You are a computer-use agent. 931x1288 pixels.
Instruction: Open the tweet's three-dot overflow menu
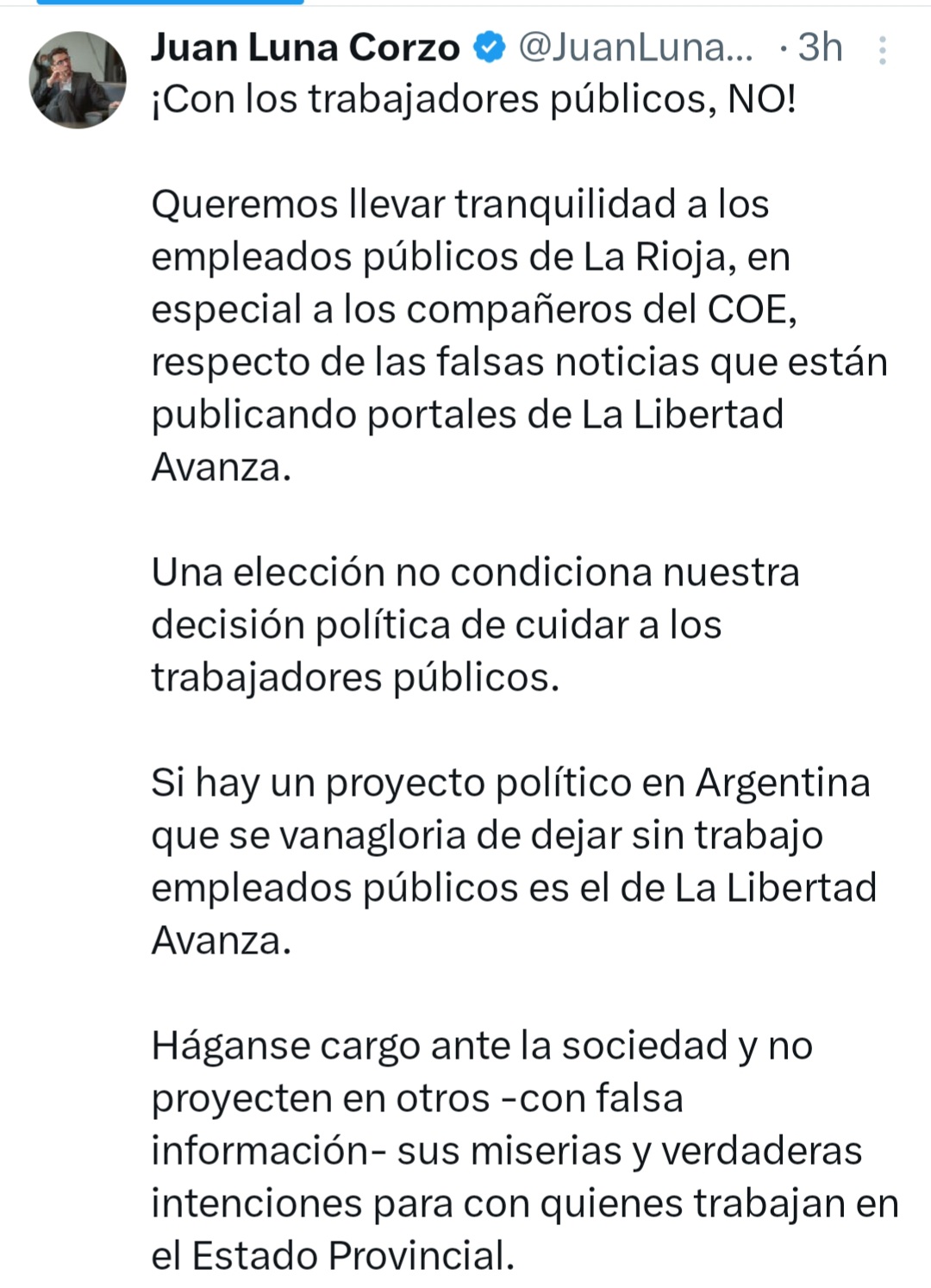[x=882, y=51]
